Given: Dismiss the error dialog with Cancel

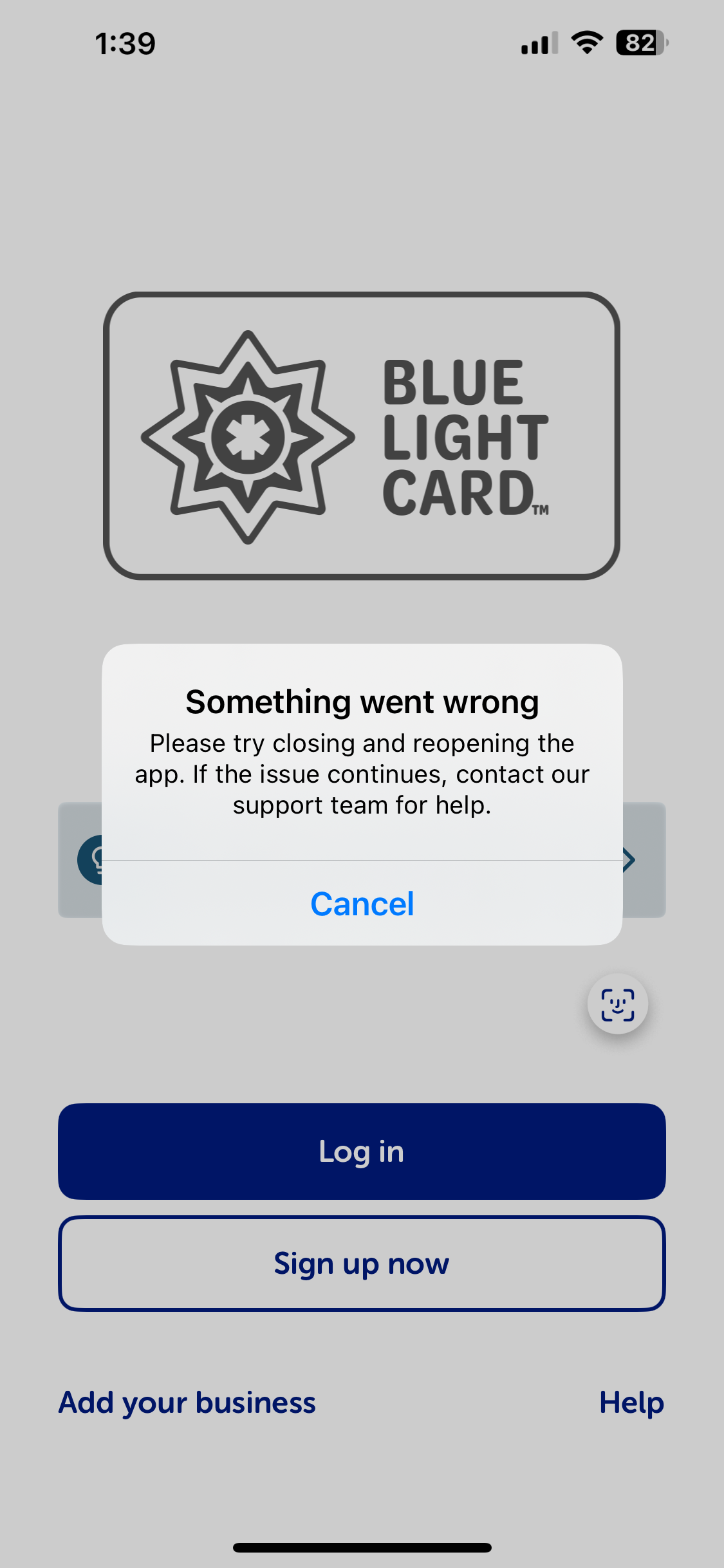Looking at the screenshot, I should click(x=362, y=904).
